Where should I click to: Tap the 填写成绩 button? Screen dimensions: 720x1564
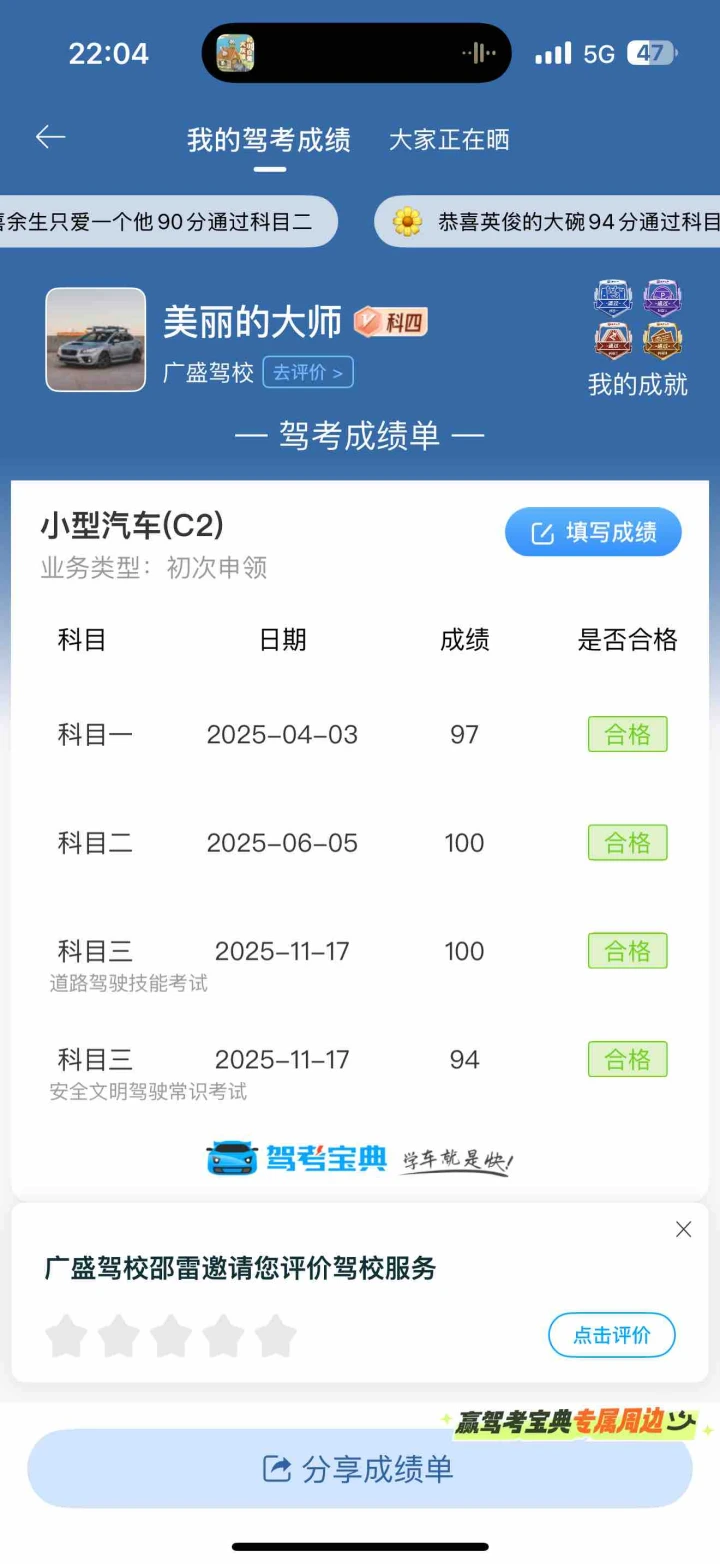pos(593,532)
